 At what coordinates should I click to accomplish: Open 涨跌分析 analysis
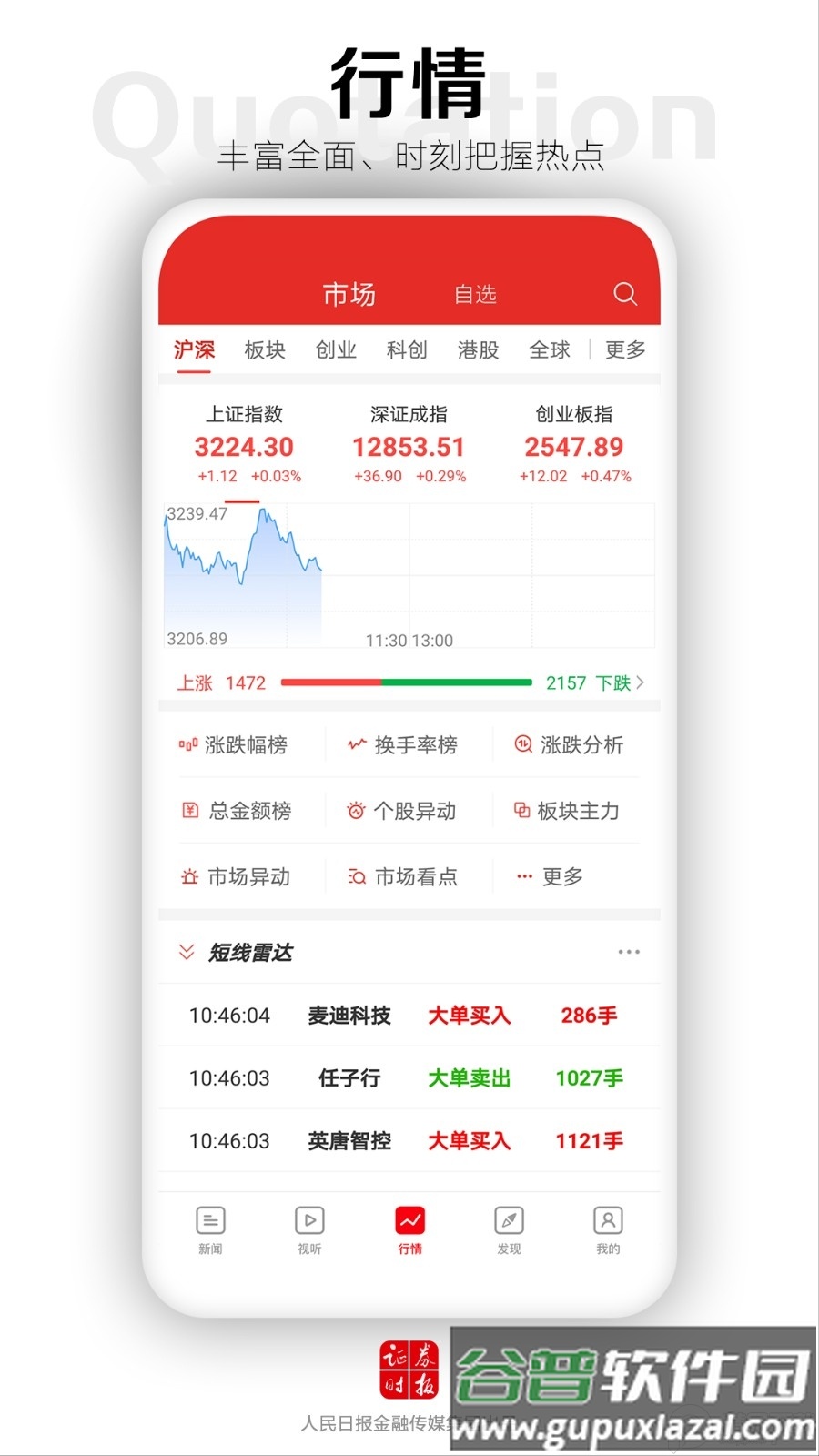pos(569,744)
